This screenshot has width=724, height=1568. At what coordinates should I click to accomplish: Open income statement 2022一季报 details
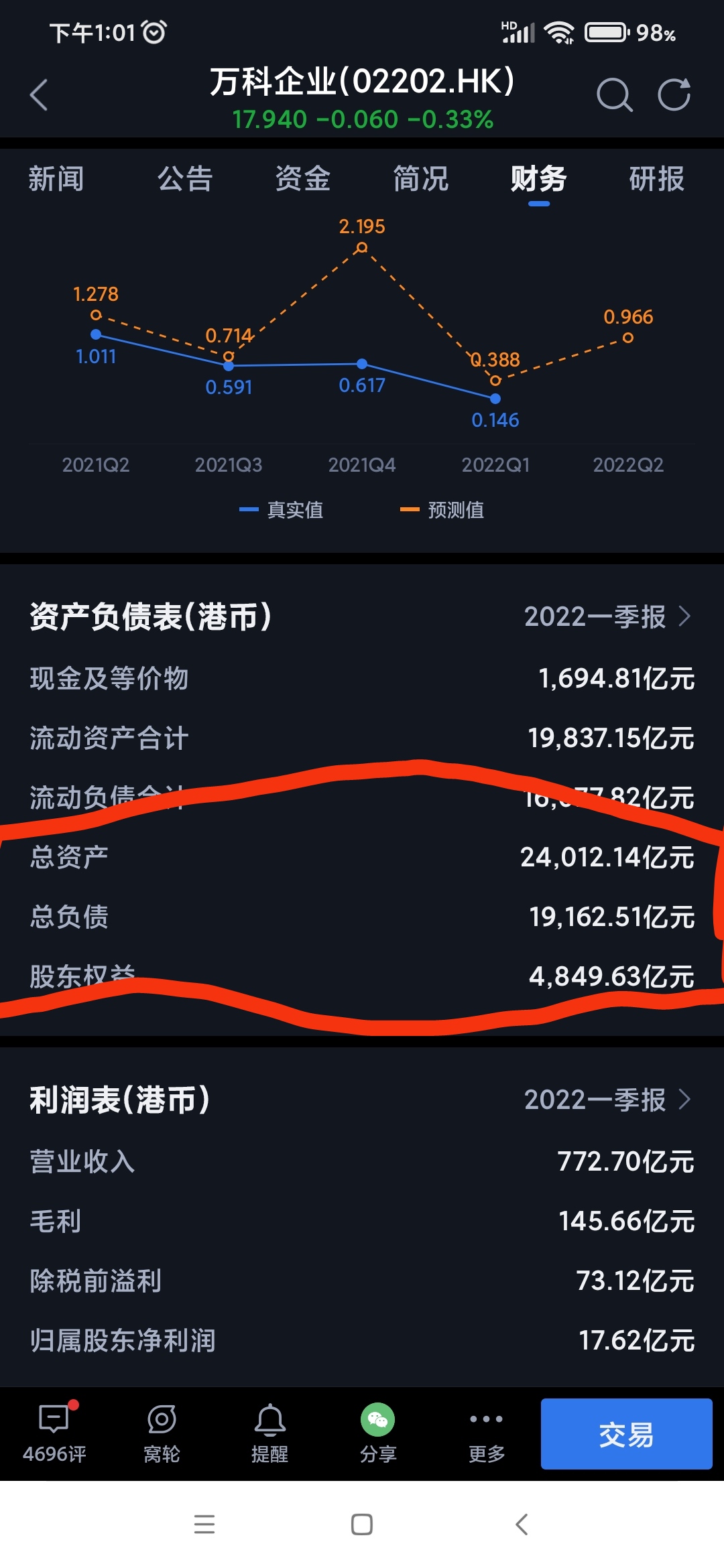click(607, 1100)
